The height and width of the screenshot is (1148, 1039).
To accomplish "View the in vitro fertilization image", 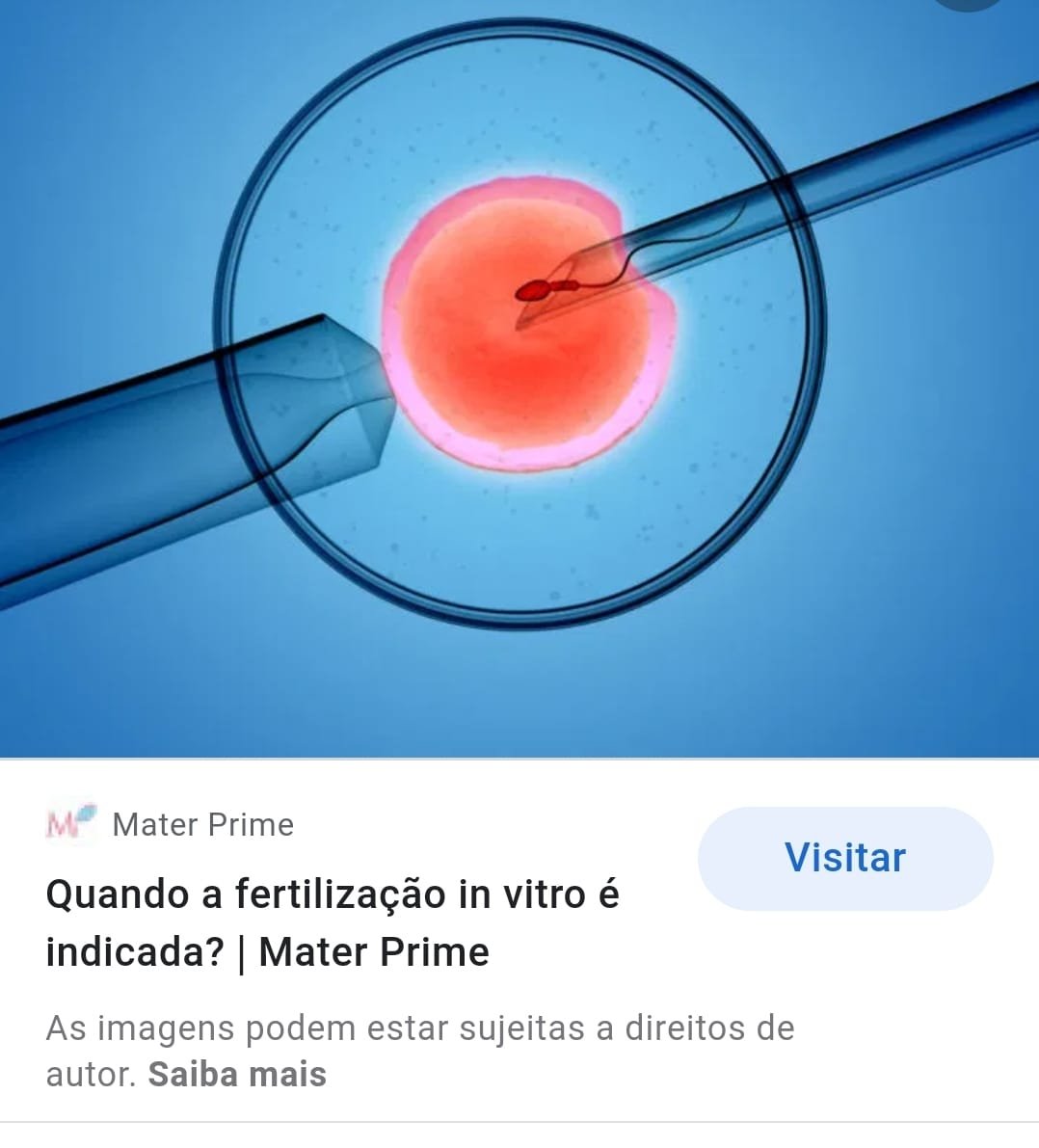I will (x=519, y=378).
